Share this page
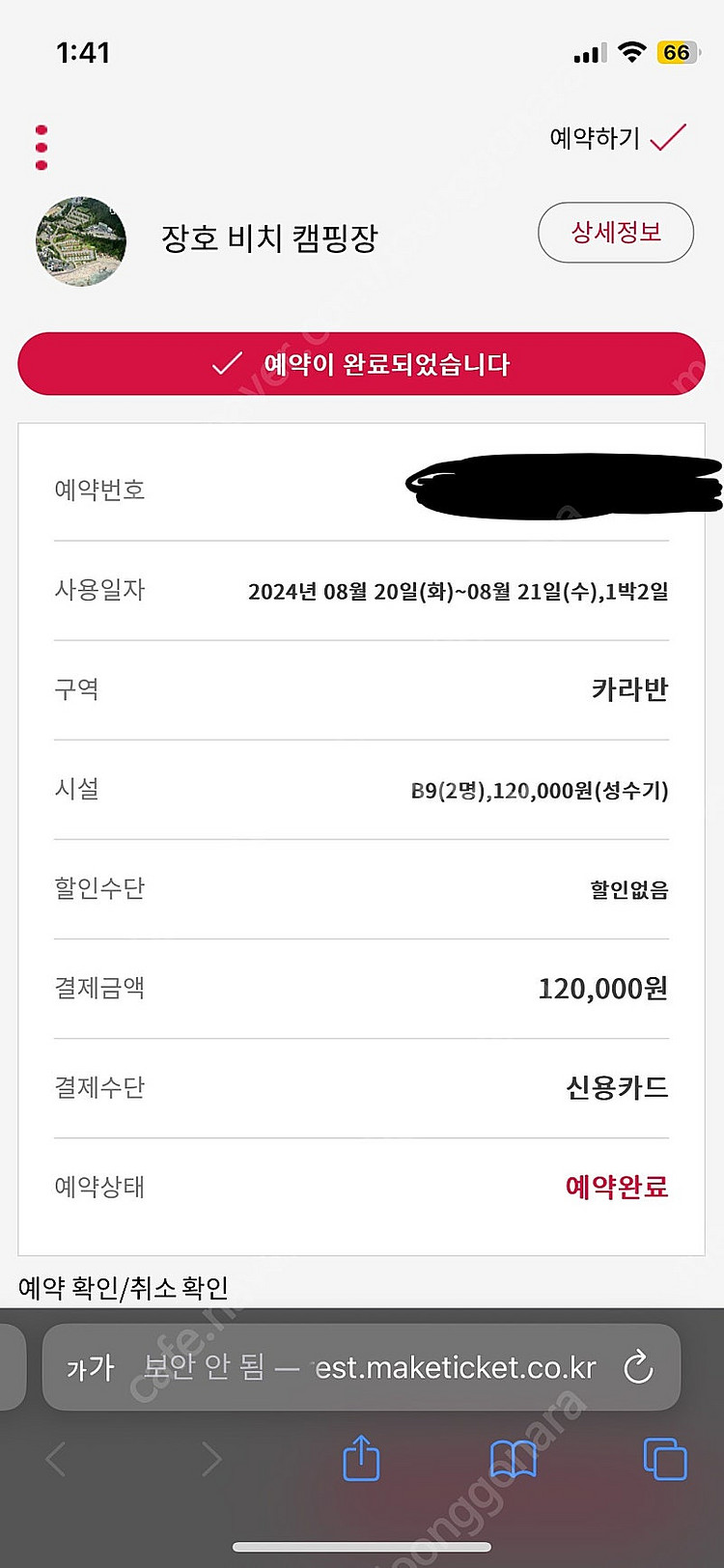The height and width of the screenshot is (1568, 724). pyautogui.click(x=361, y=1458)
